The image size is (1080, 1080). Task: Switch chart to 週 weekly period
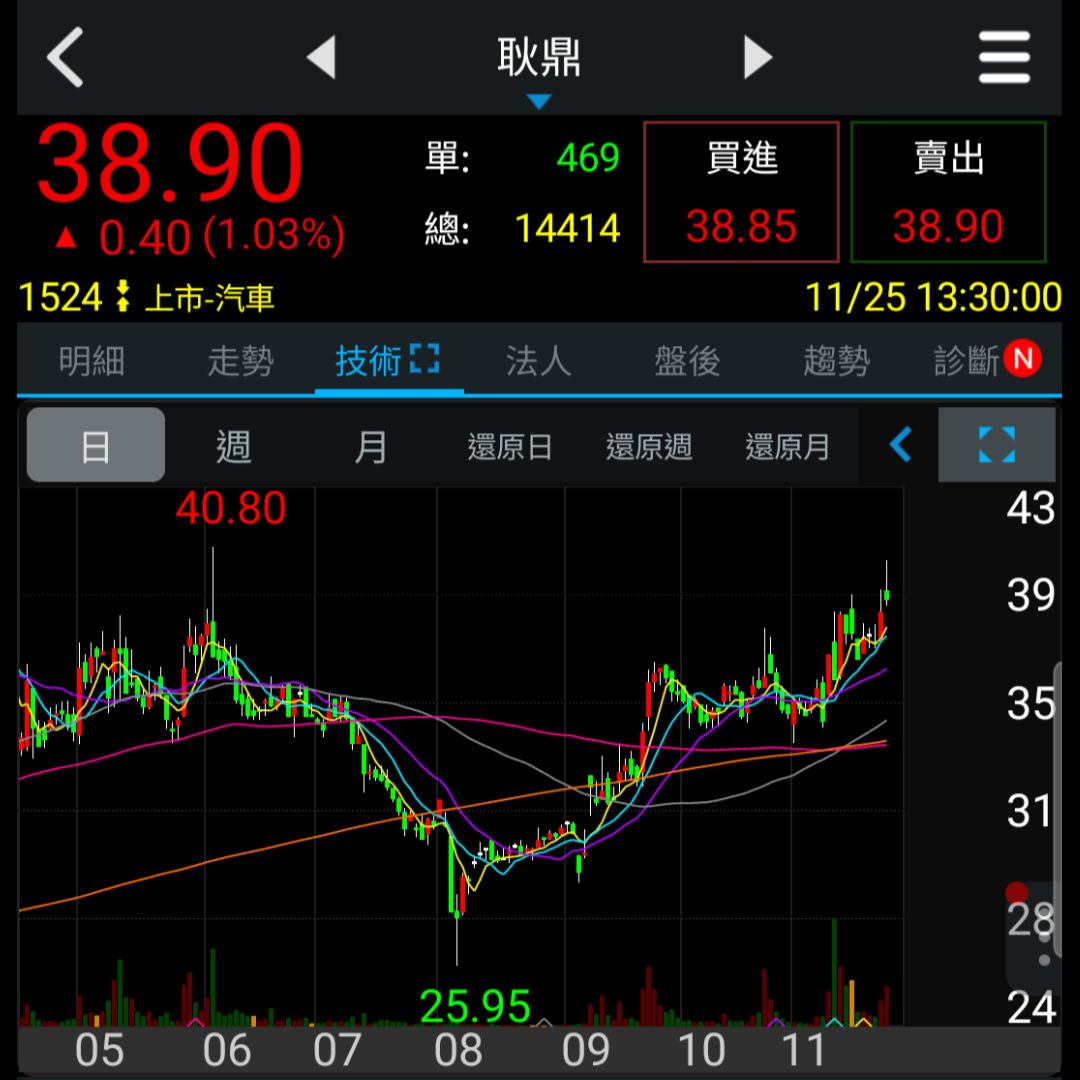(x=233, y=445)
